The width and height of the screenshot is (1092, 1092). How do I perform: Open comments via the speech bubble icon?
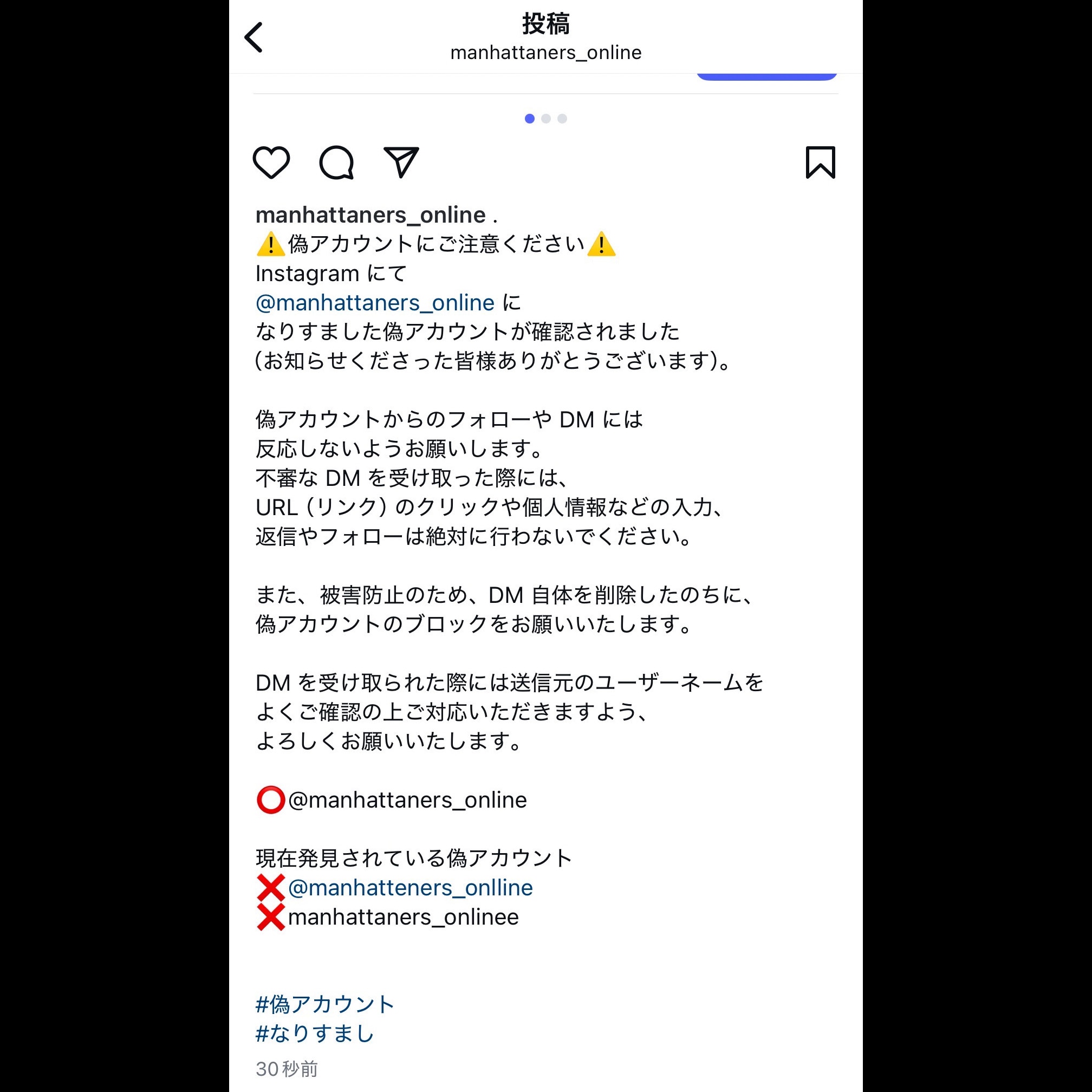[x=337, y=163]
